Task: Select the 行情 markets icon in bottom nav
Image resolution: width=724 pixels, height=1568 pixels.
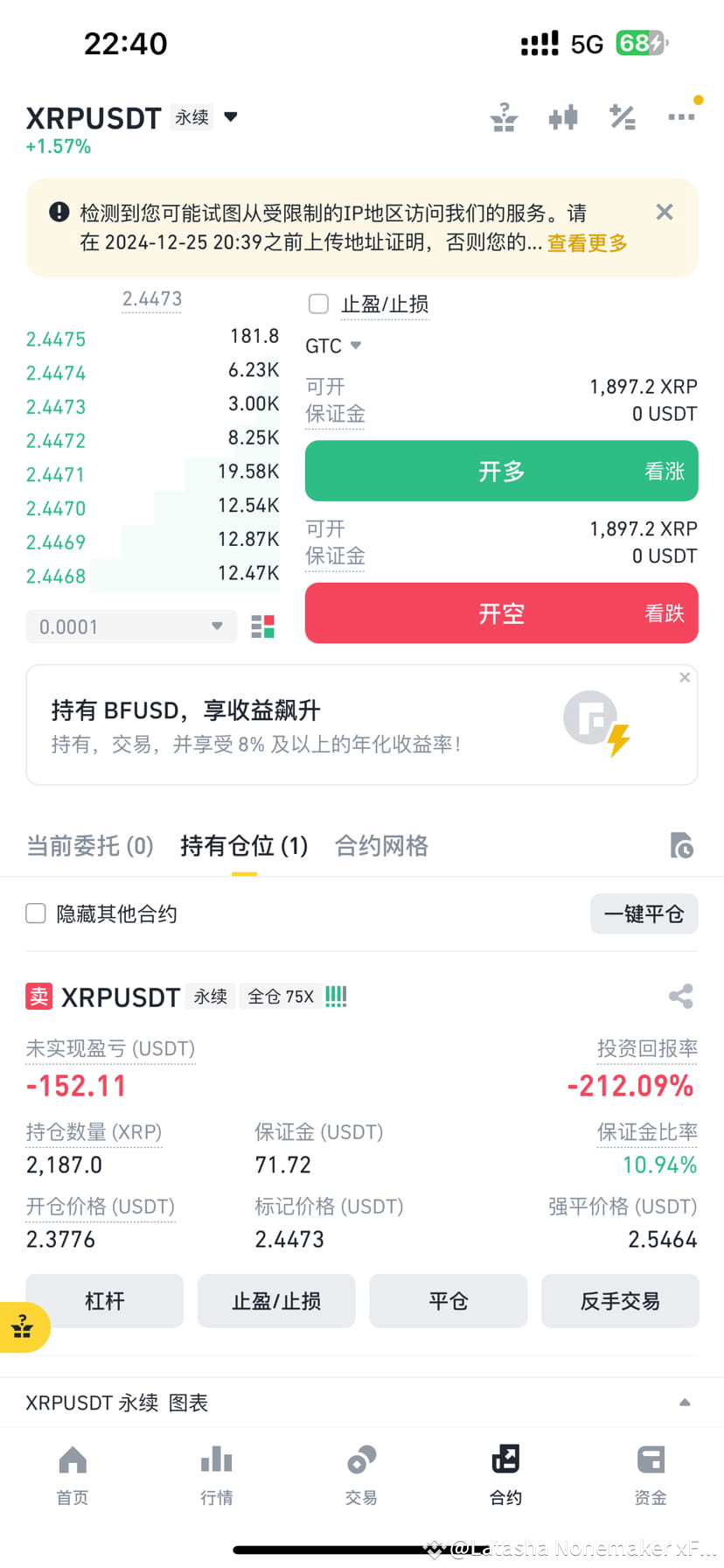Action: tap(216, 1474)
